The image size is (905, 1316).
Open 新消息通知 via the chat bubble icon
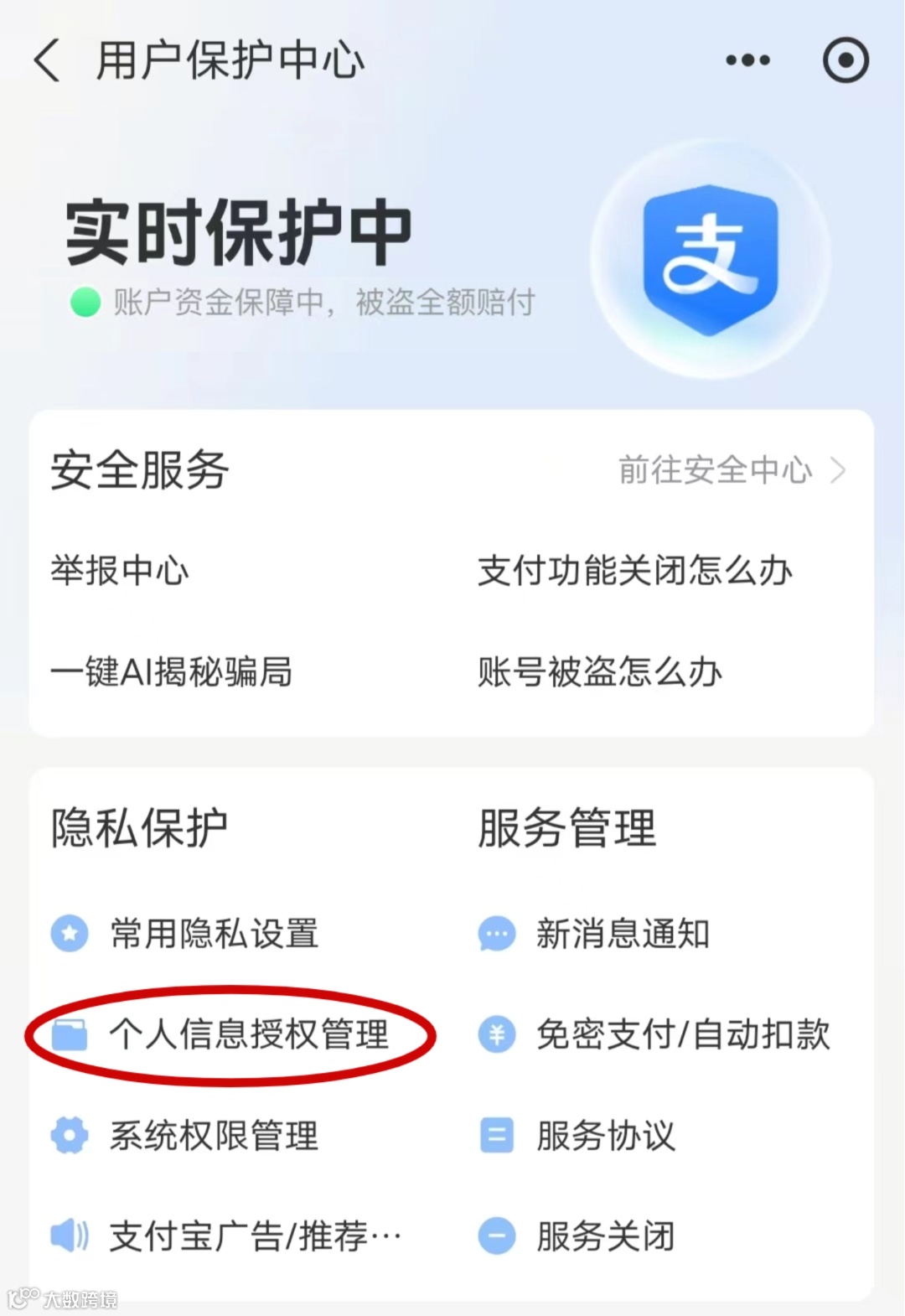(x=496, y=933)
